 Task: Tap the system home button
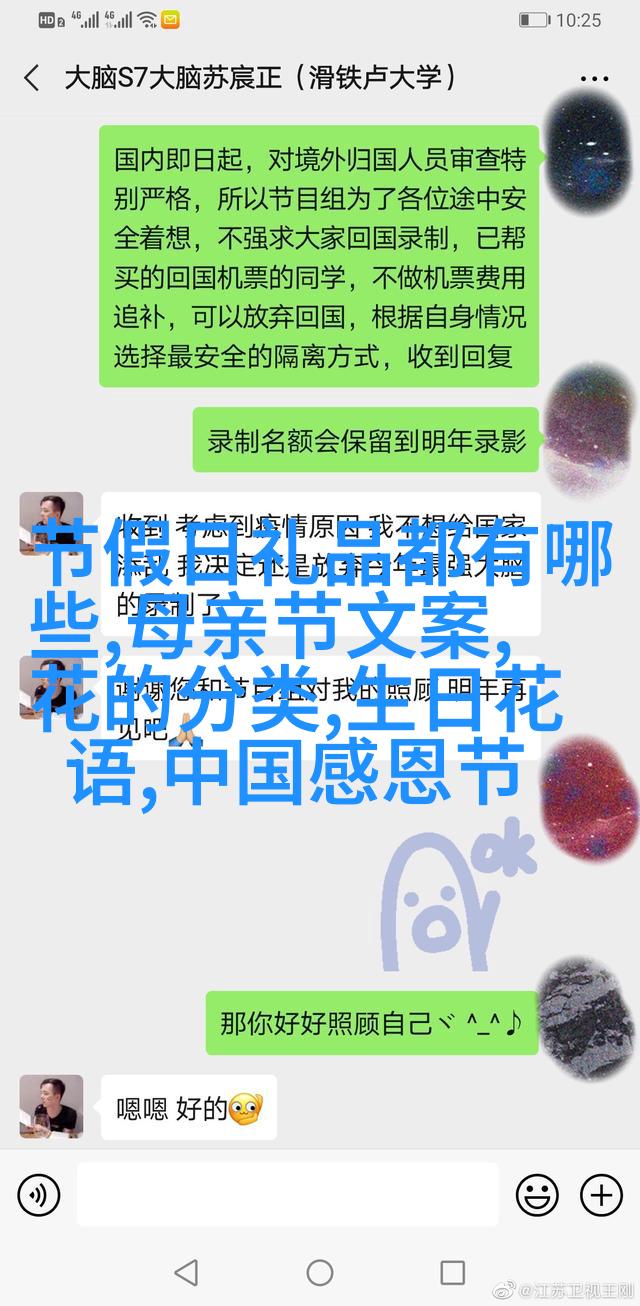click(320, 1273)
